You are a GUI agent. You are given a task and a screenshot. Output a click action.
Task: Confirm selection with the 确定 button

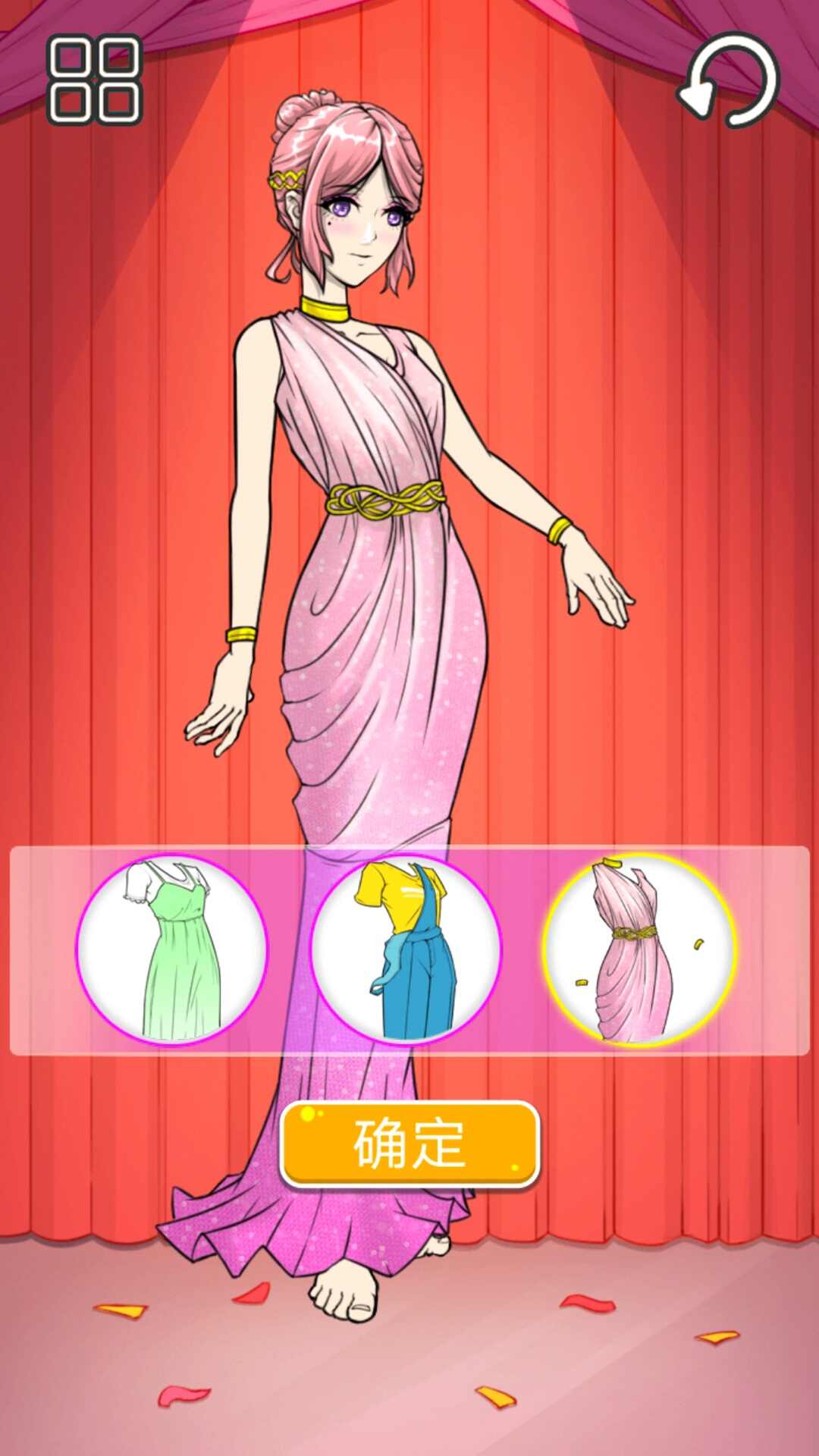tap(409, 1144)
